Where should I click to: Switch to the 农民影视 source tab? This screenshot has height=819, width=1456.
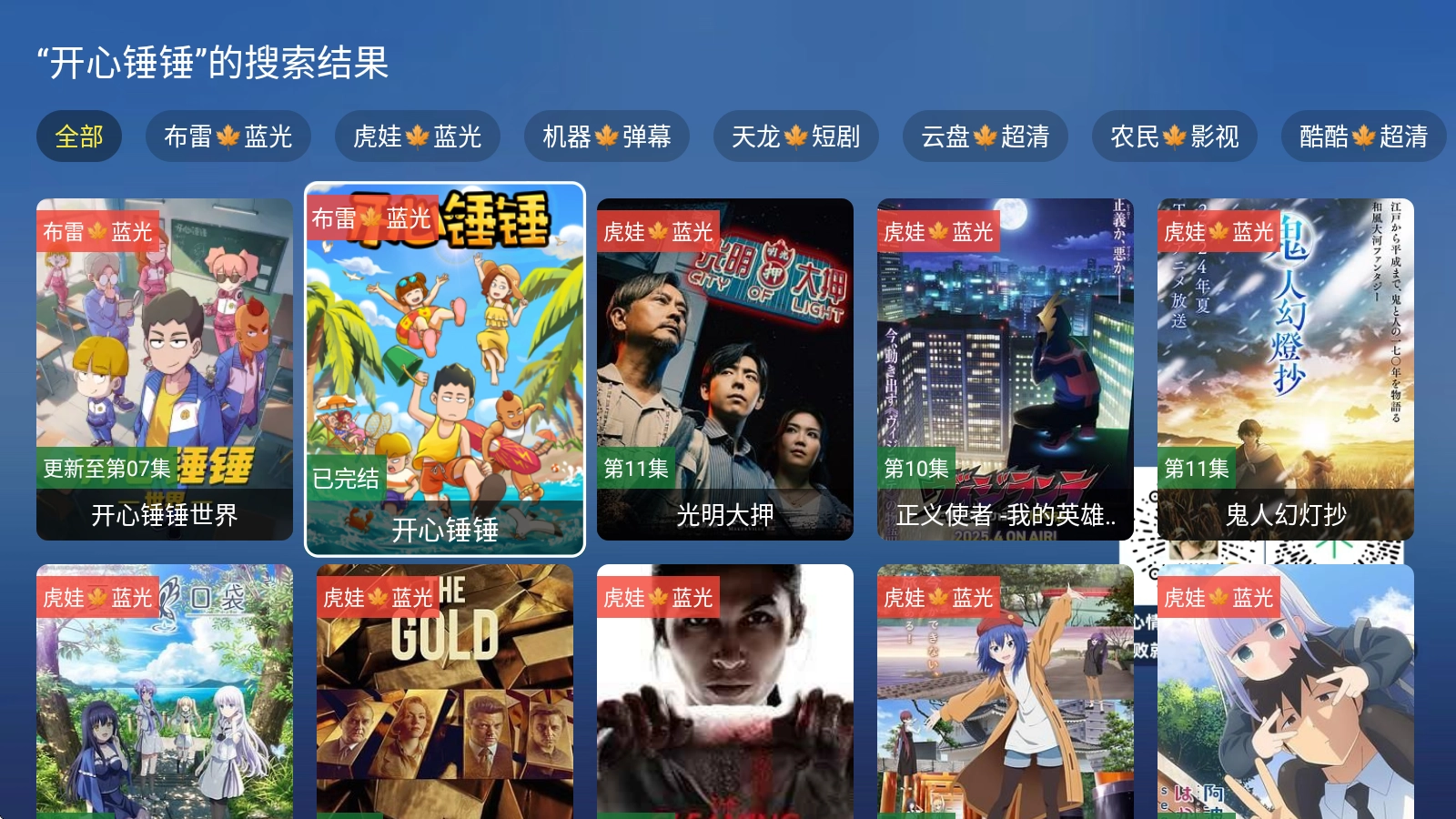pyautogui.click(x=1175, y=136)
